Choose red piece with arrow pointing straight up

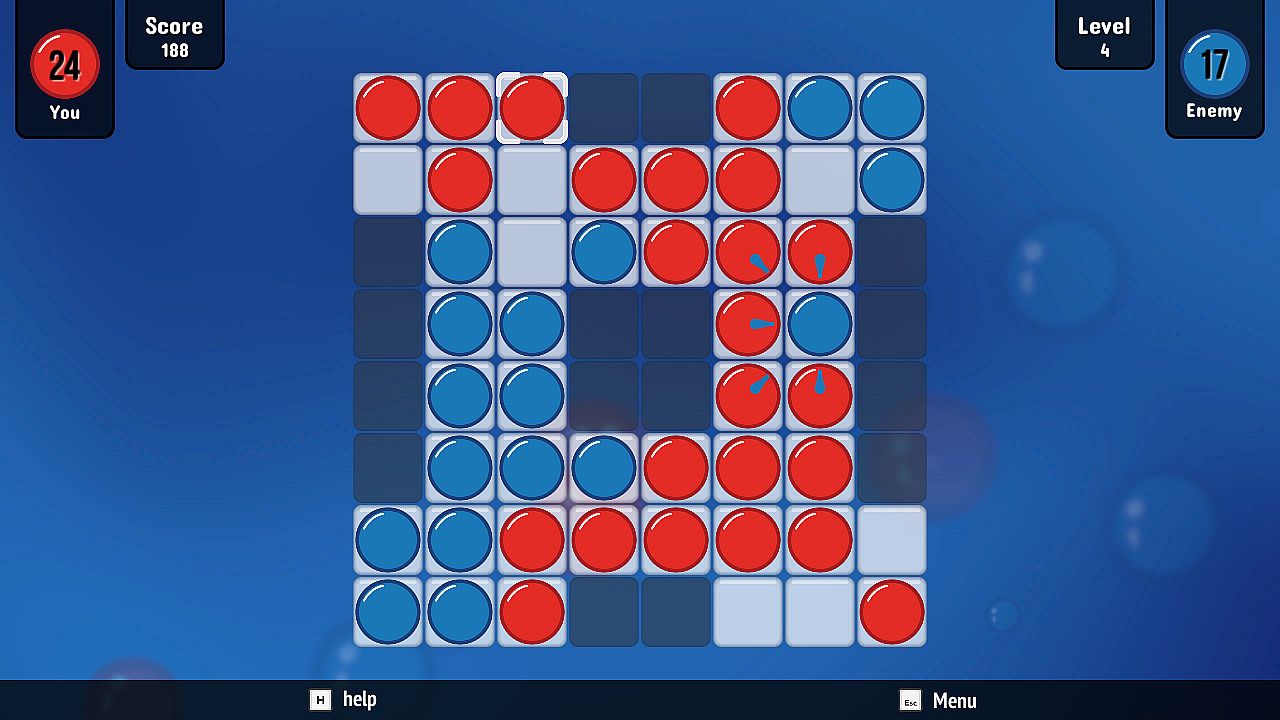pos(820,396)
